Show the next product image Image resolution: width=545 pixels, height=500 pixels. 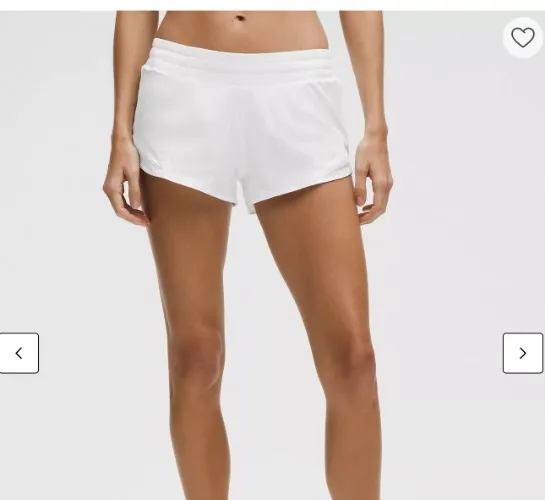tap(523, 353)
